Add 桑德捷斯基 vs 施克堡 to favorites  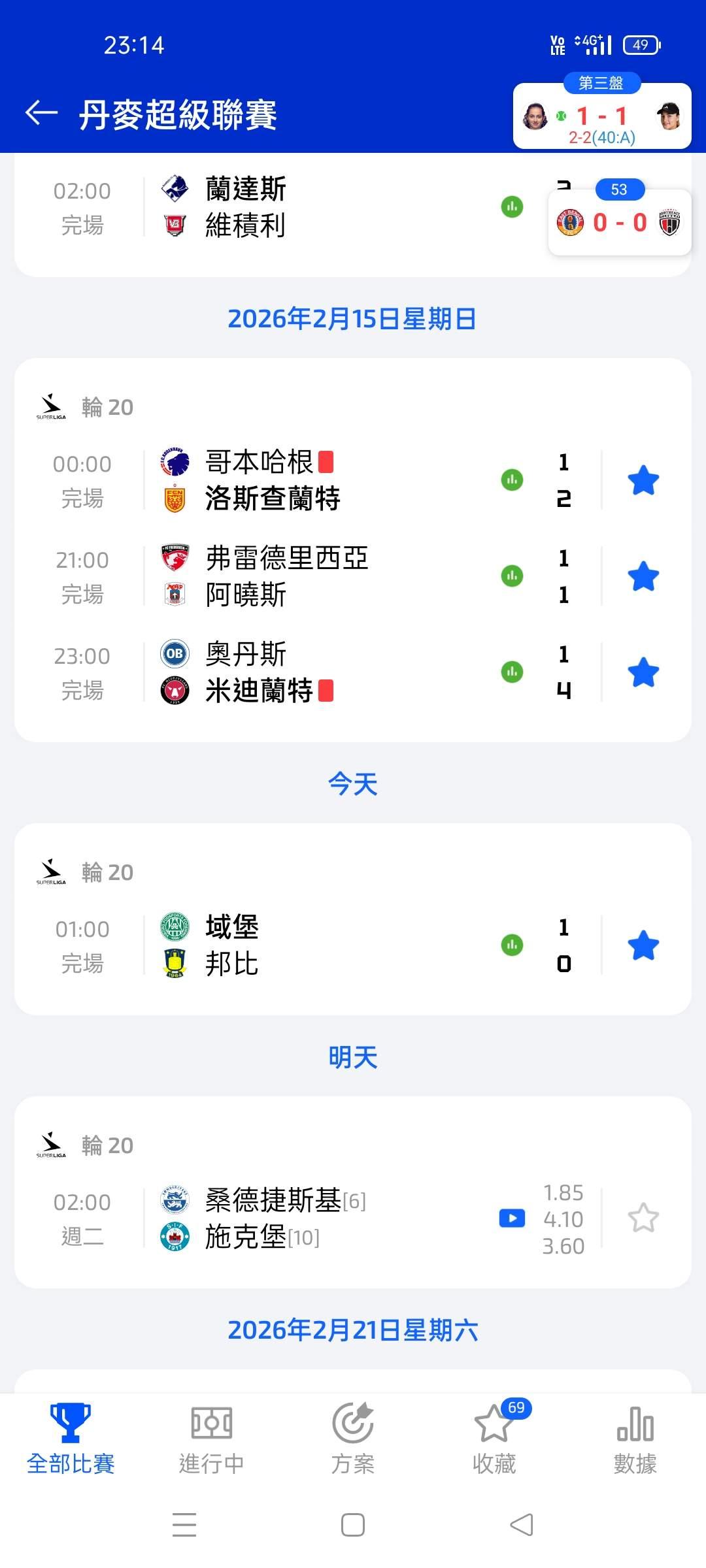coord(643,1218)
